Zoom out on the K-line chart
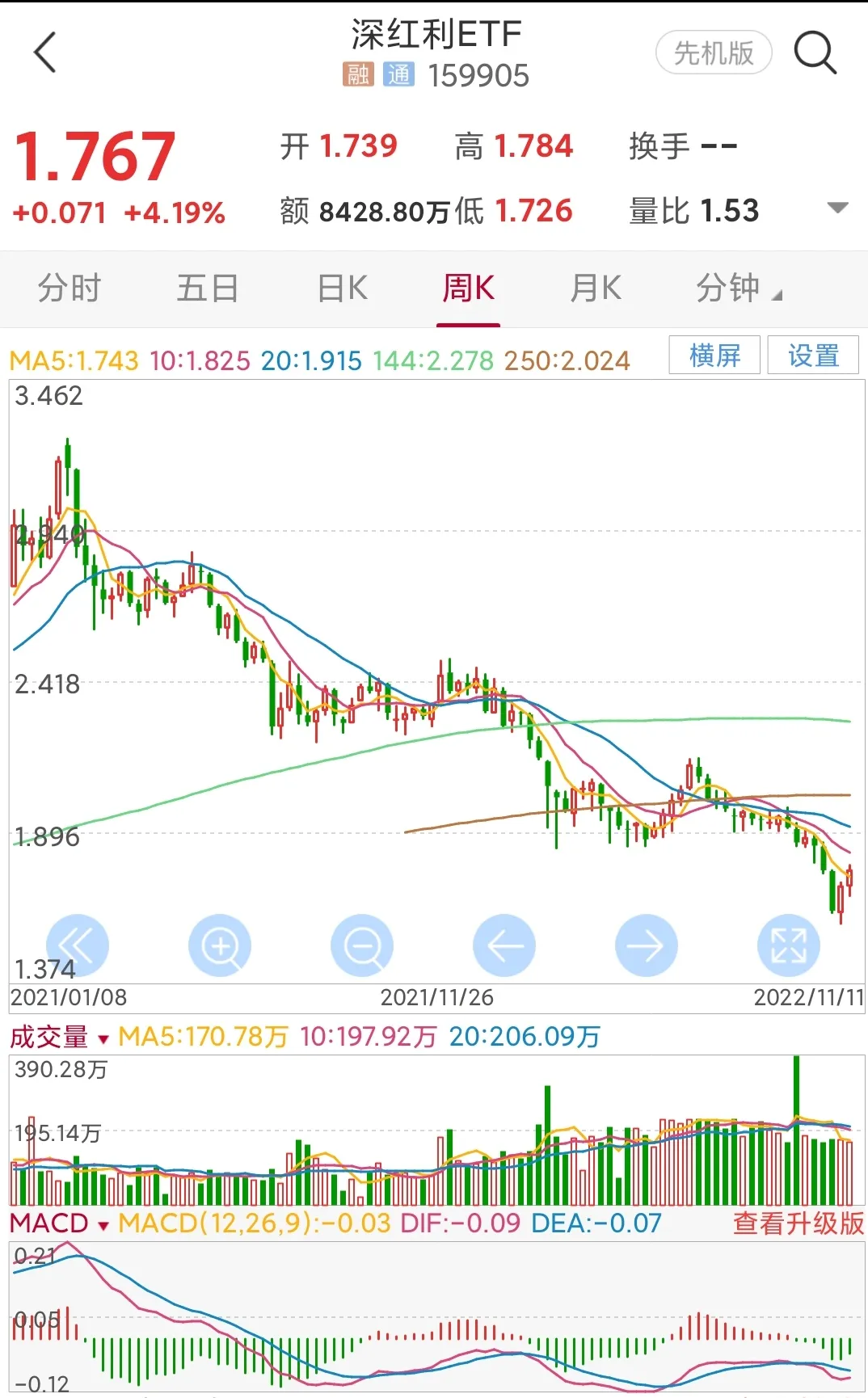The height and width of the screenshot is (1398, 868). pyautogui.click(x=362, y=945)
